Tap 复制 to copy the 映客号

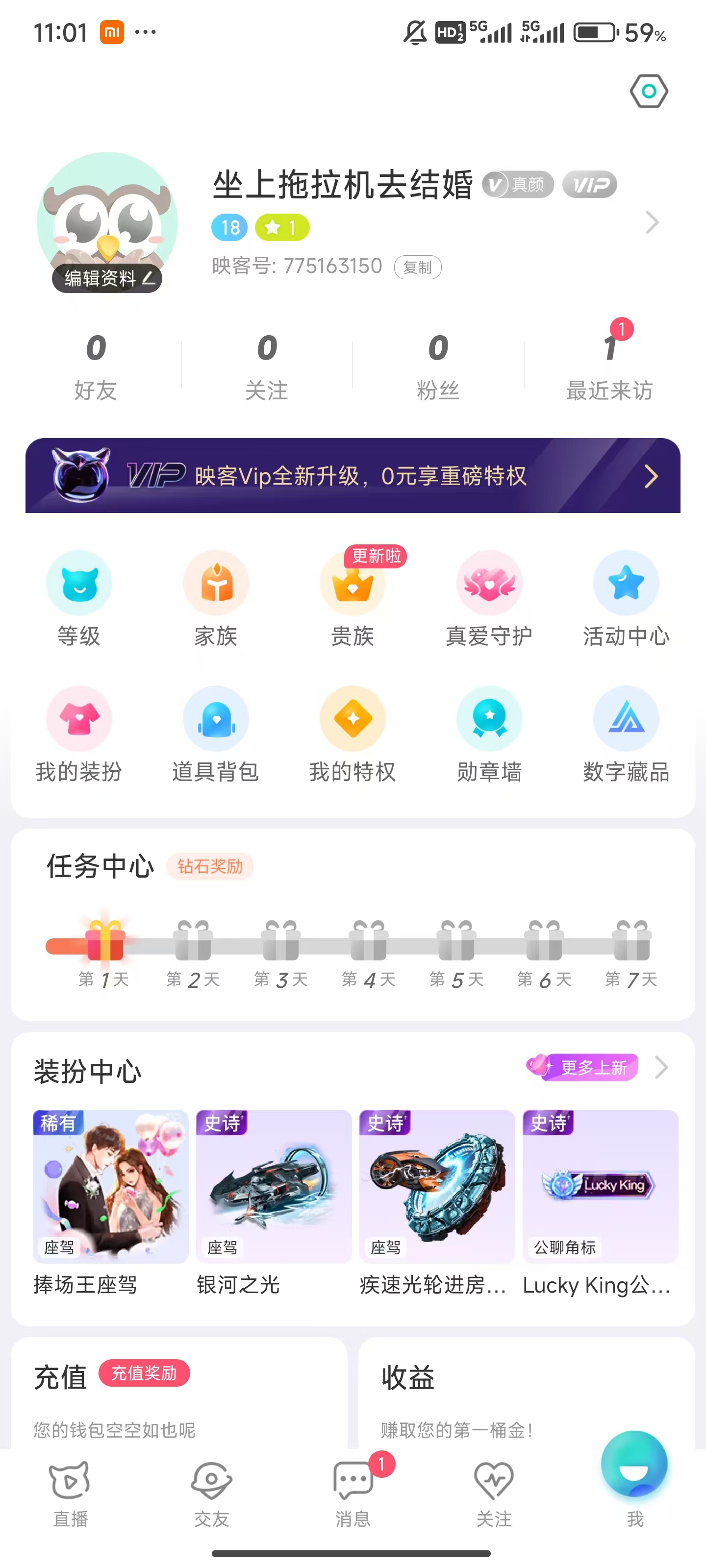coord(417,267)
